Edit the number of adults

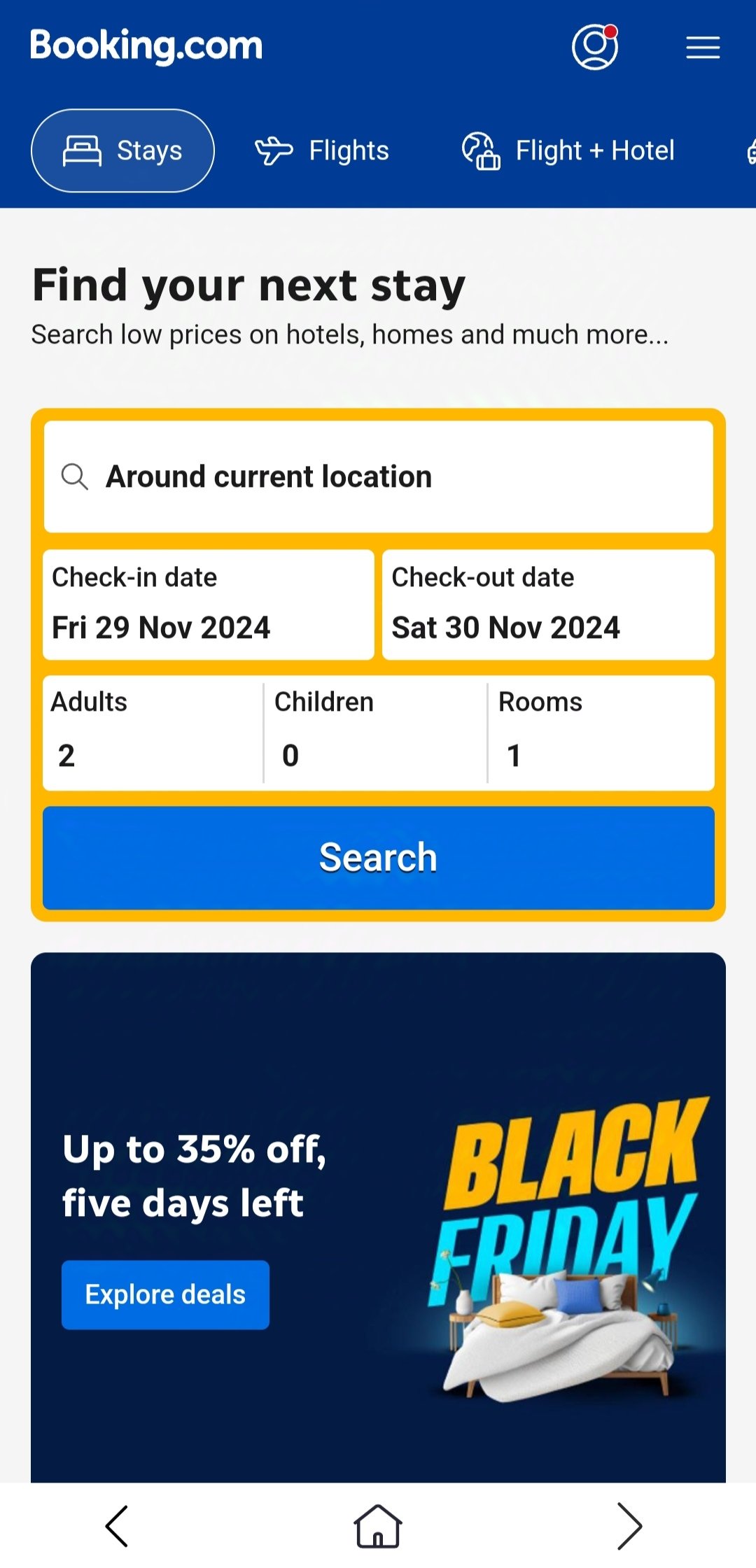[x=153, y=733]
